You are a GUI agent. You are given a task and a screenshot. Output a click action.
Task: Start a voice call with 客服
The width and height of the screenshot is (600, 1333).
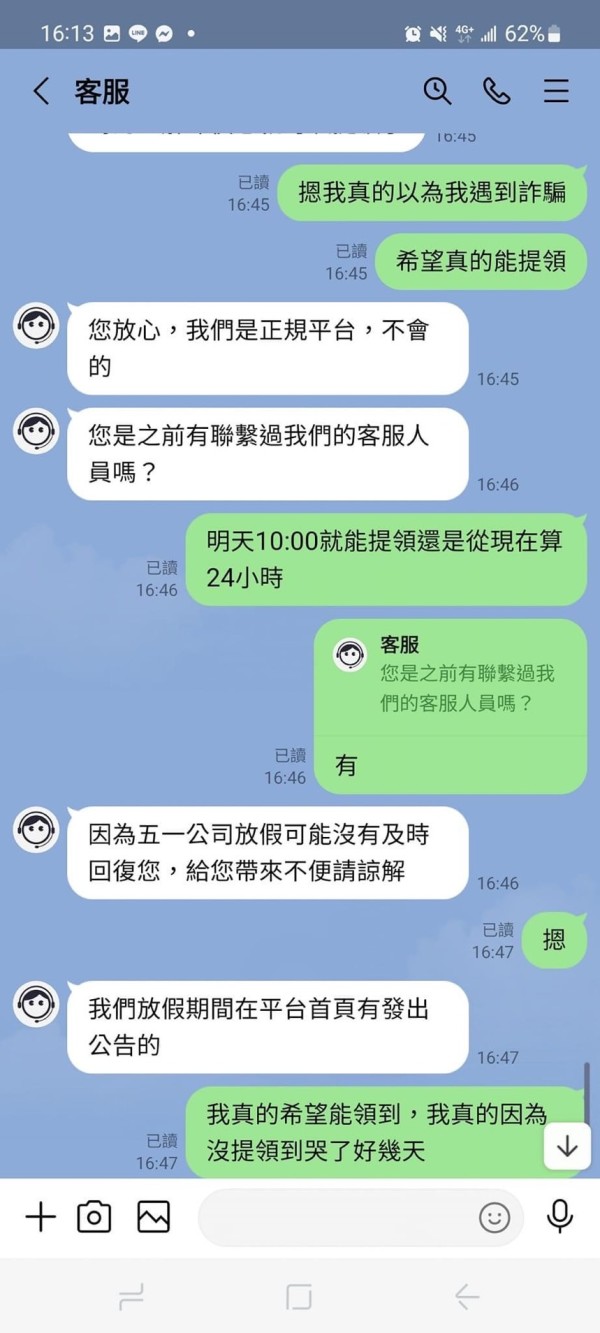[x=497, y=91]
